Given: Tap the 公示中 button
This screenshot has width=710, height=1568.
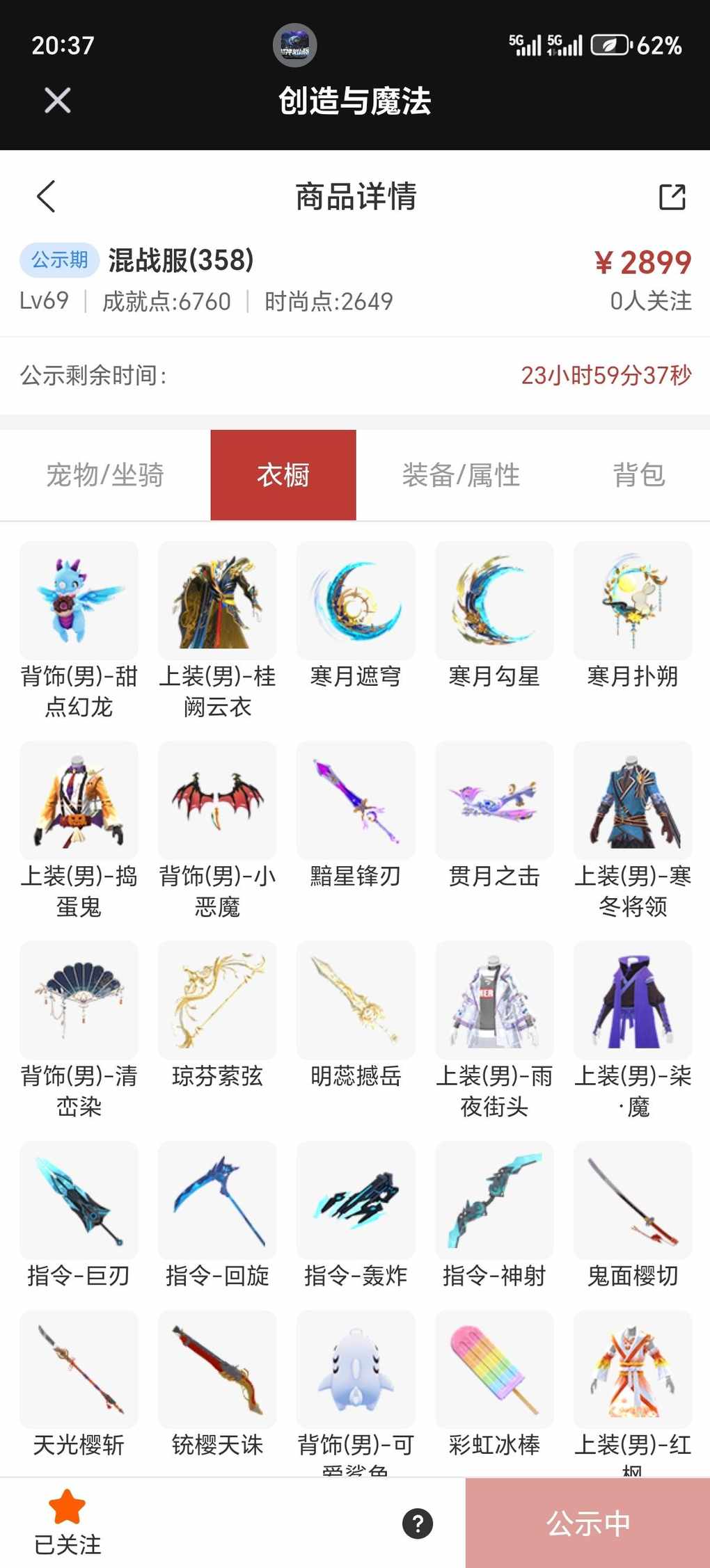Looking at the screenshot, I should click(587, 1523).
